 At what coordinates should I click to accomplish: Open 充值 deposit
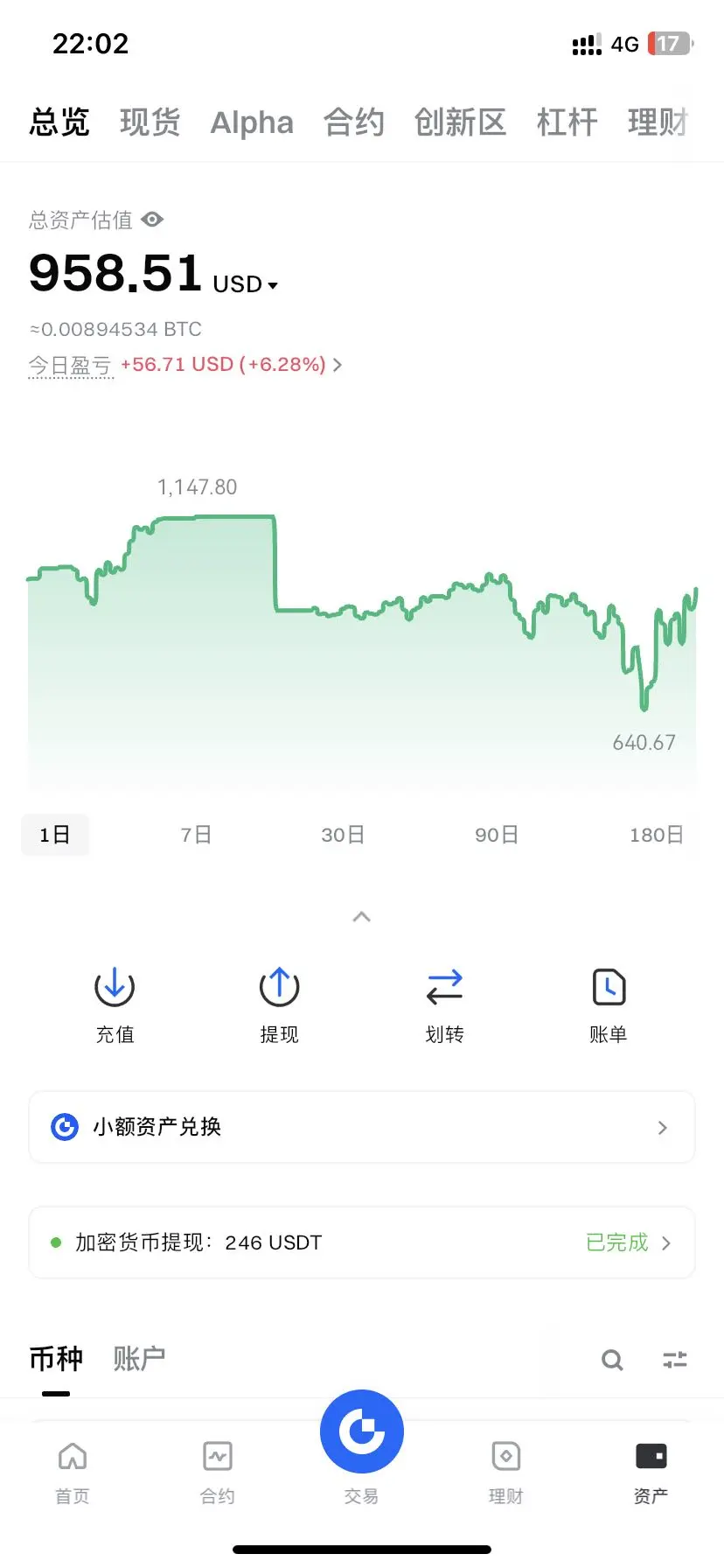[115, 1004]
